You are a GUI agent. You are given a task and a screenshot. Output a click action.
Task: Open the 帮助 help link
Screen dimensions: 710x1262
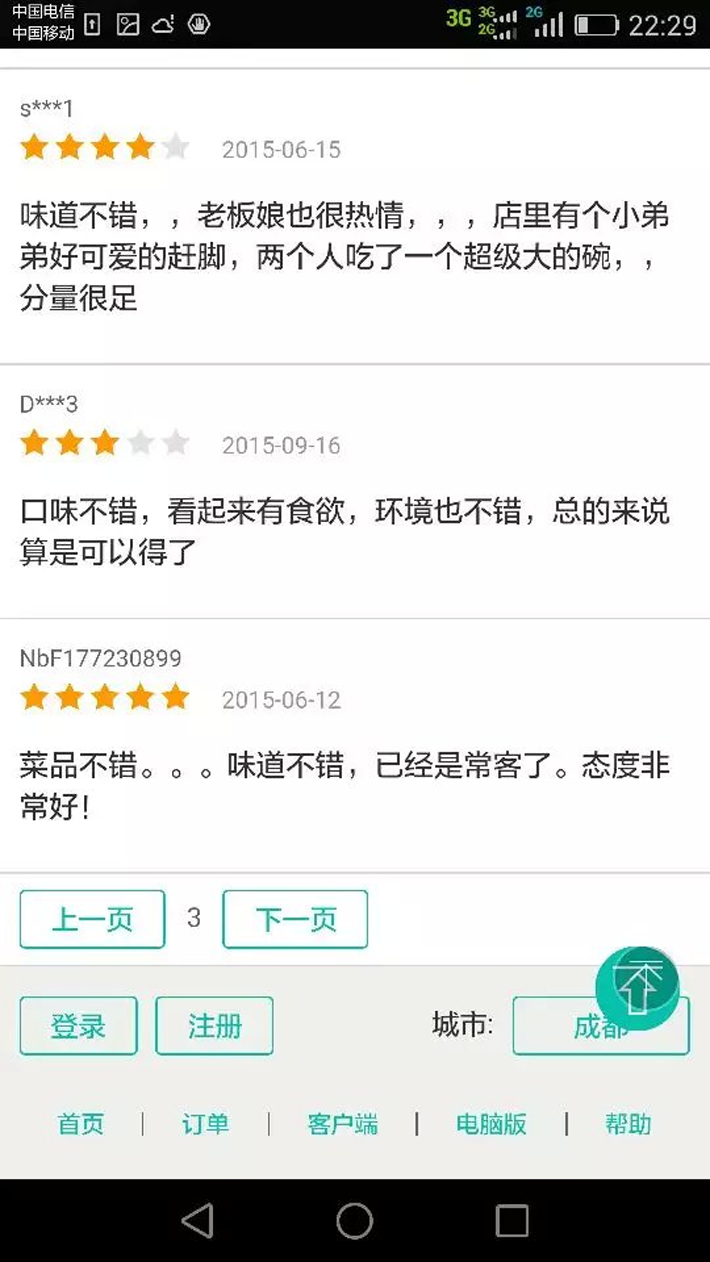[x=628, y=1124]
